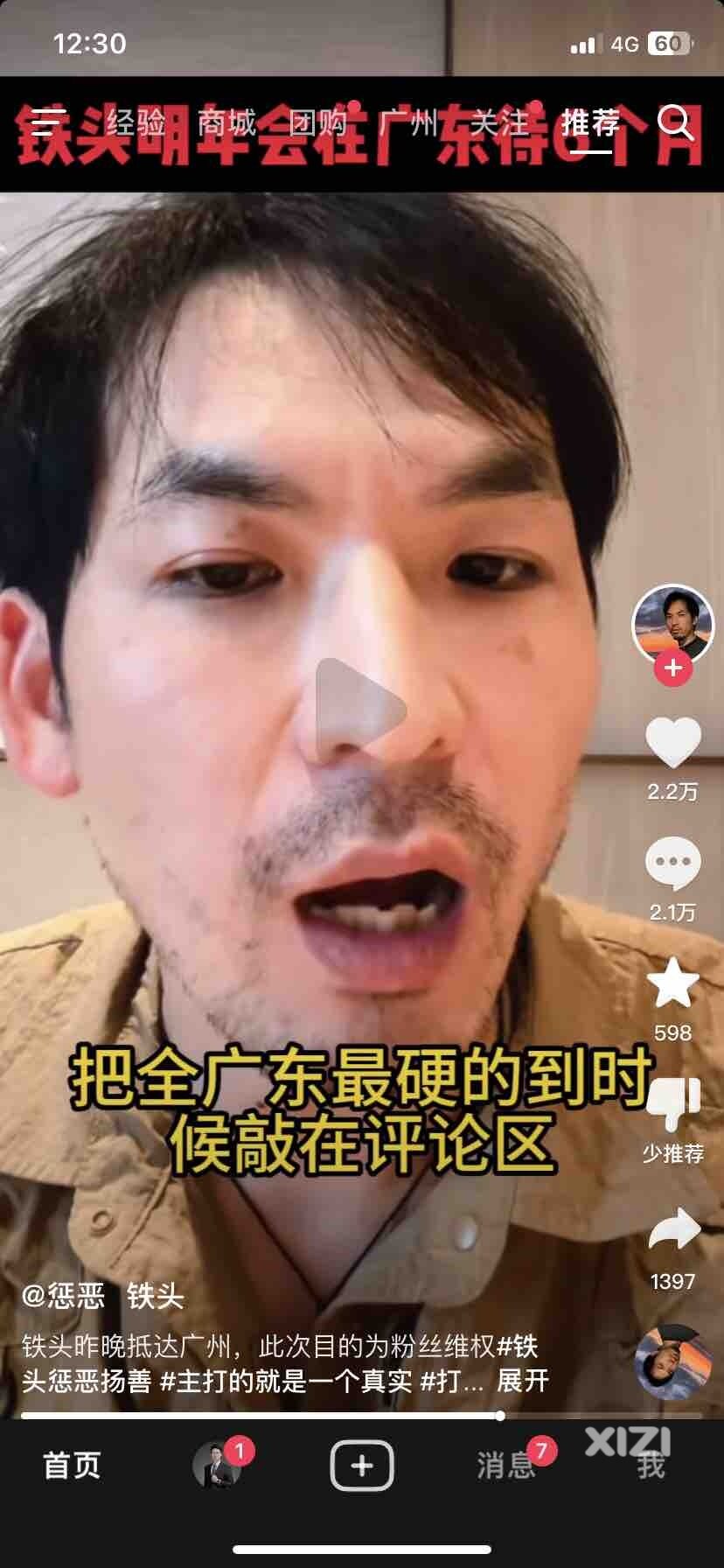Go to the 消息 tab
Viewport: 724px width, 1568px height.
click(x=505, y=1466)
